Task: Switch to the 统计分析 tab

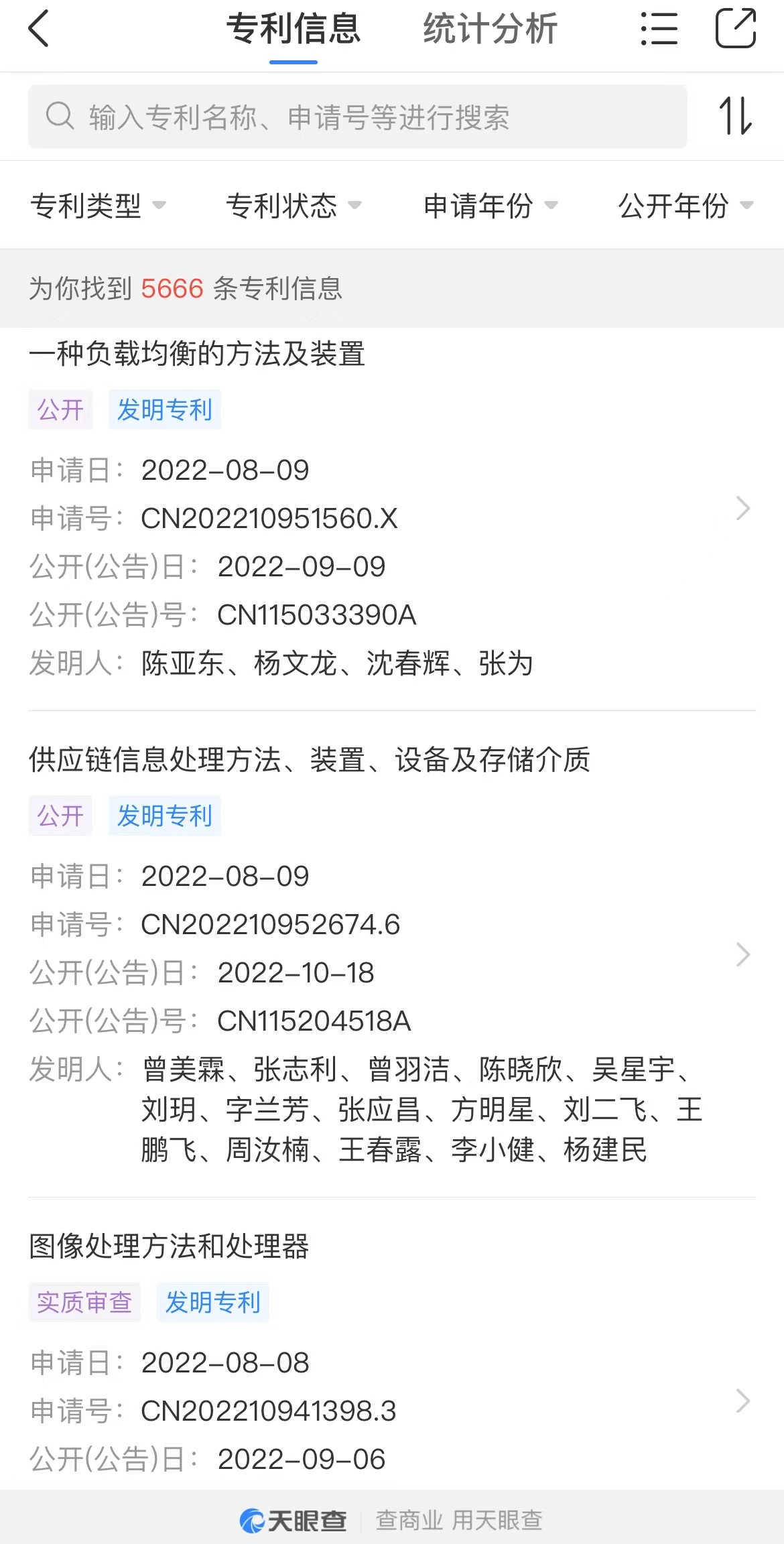Action: 491,29
